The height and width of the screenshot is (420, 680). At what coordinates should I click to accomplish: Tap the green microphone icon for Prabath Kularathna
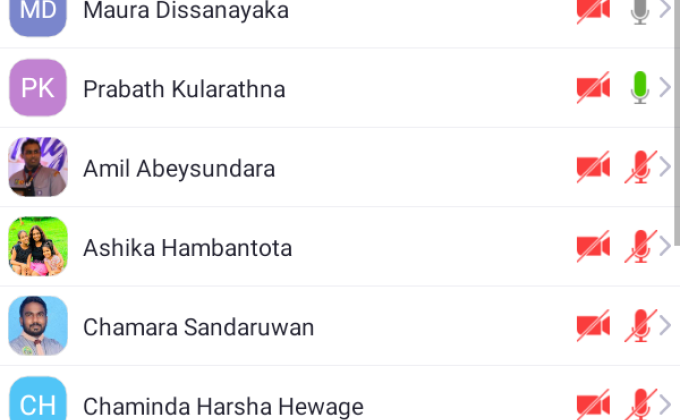[640, 88]
